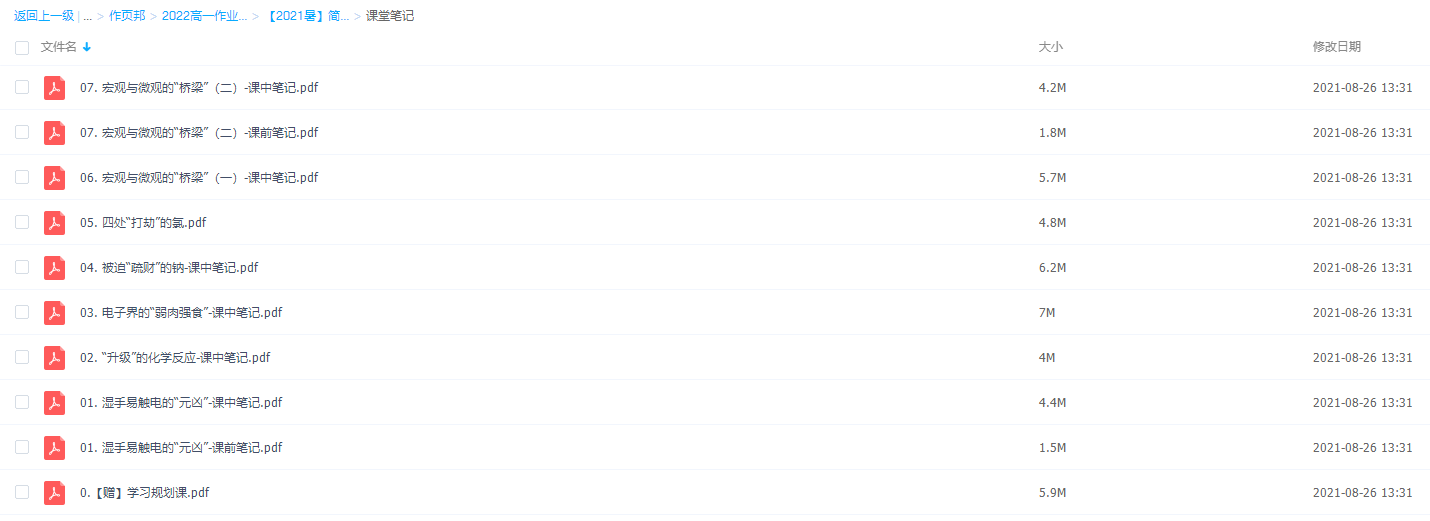
Task: Open the 作页邦 breadcrumb folder
Action: coord(127,16)
